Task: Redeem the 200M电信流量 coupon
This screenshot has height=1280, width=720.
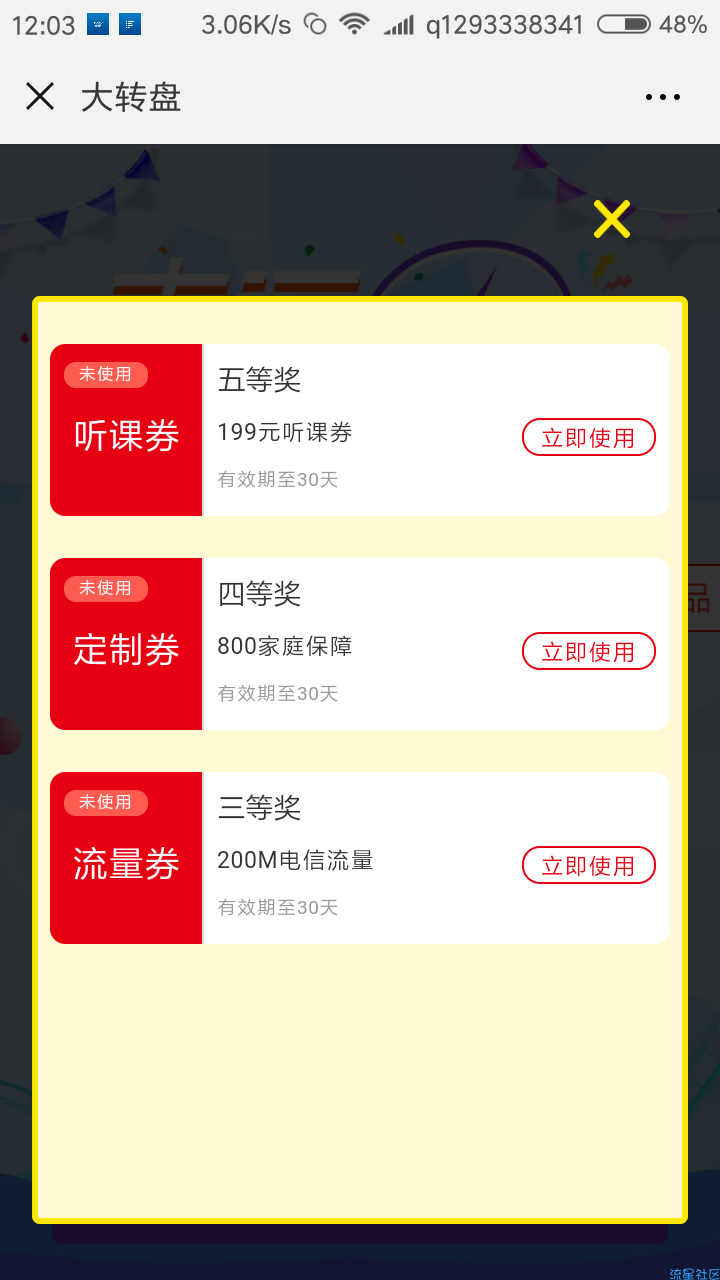Action: [x=588, y=865]
